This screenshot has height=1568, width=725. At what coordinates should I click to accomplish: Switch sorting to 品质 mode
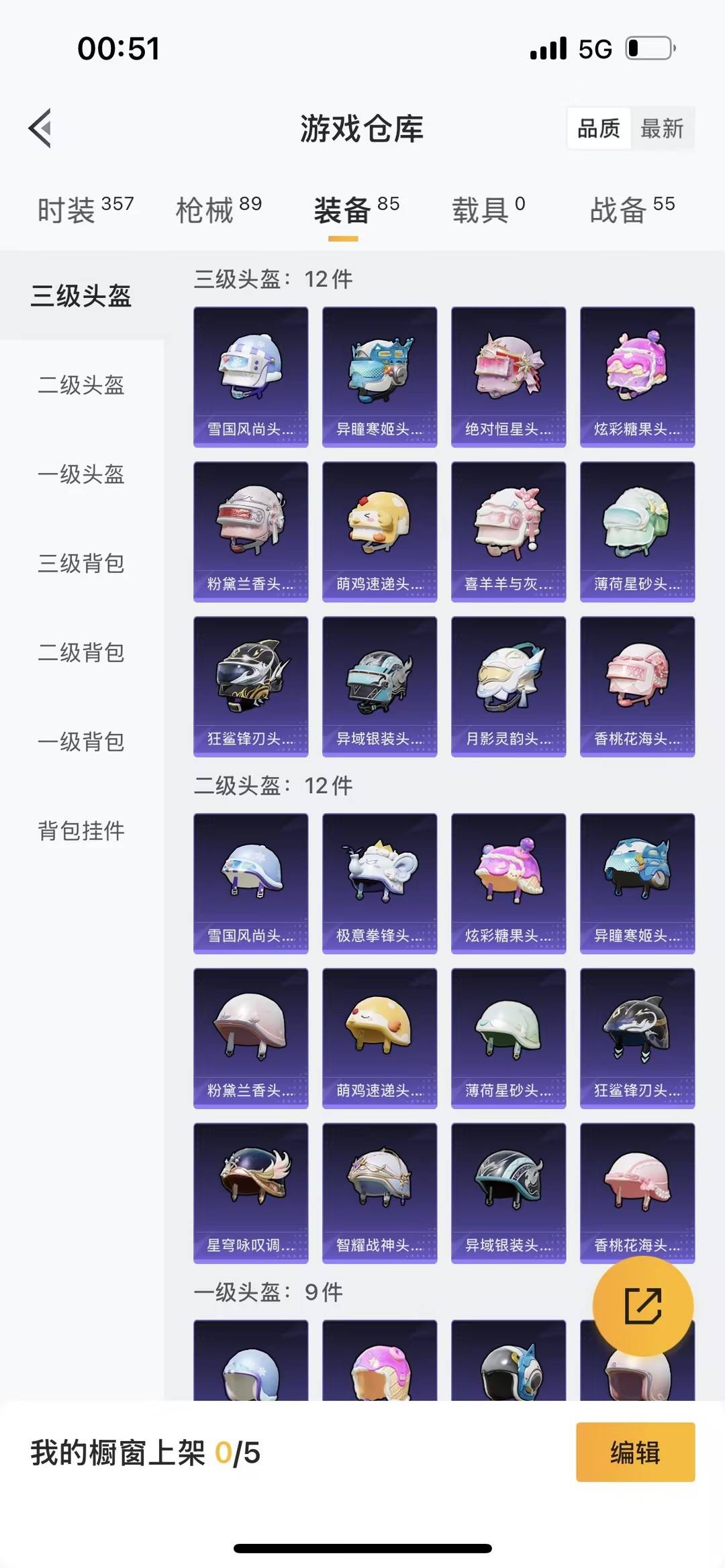pyautogui.click(x=599, y=129)
